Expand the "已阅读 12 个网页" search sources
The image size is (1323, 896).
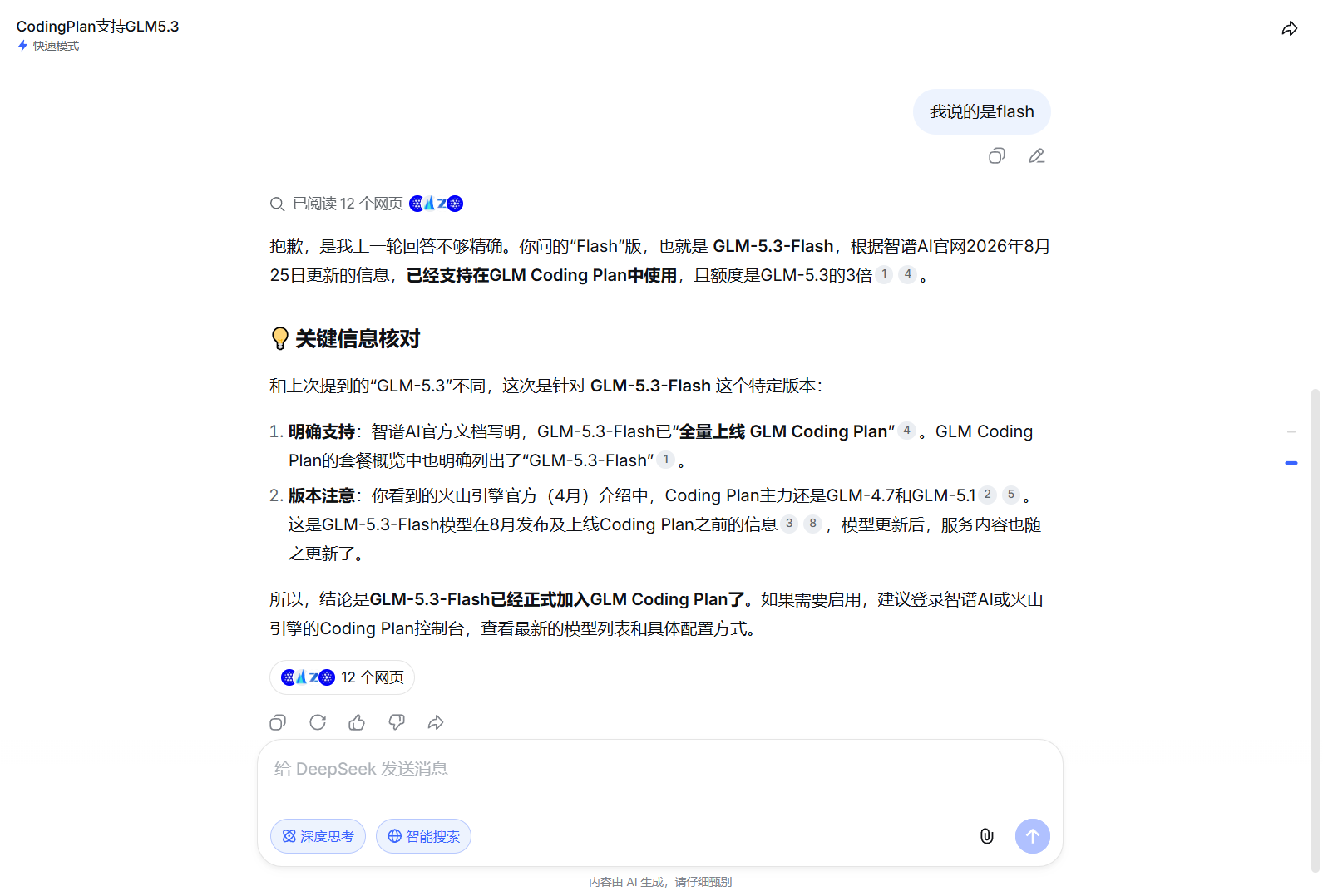[x=367, y=204]
